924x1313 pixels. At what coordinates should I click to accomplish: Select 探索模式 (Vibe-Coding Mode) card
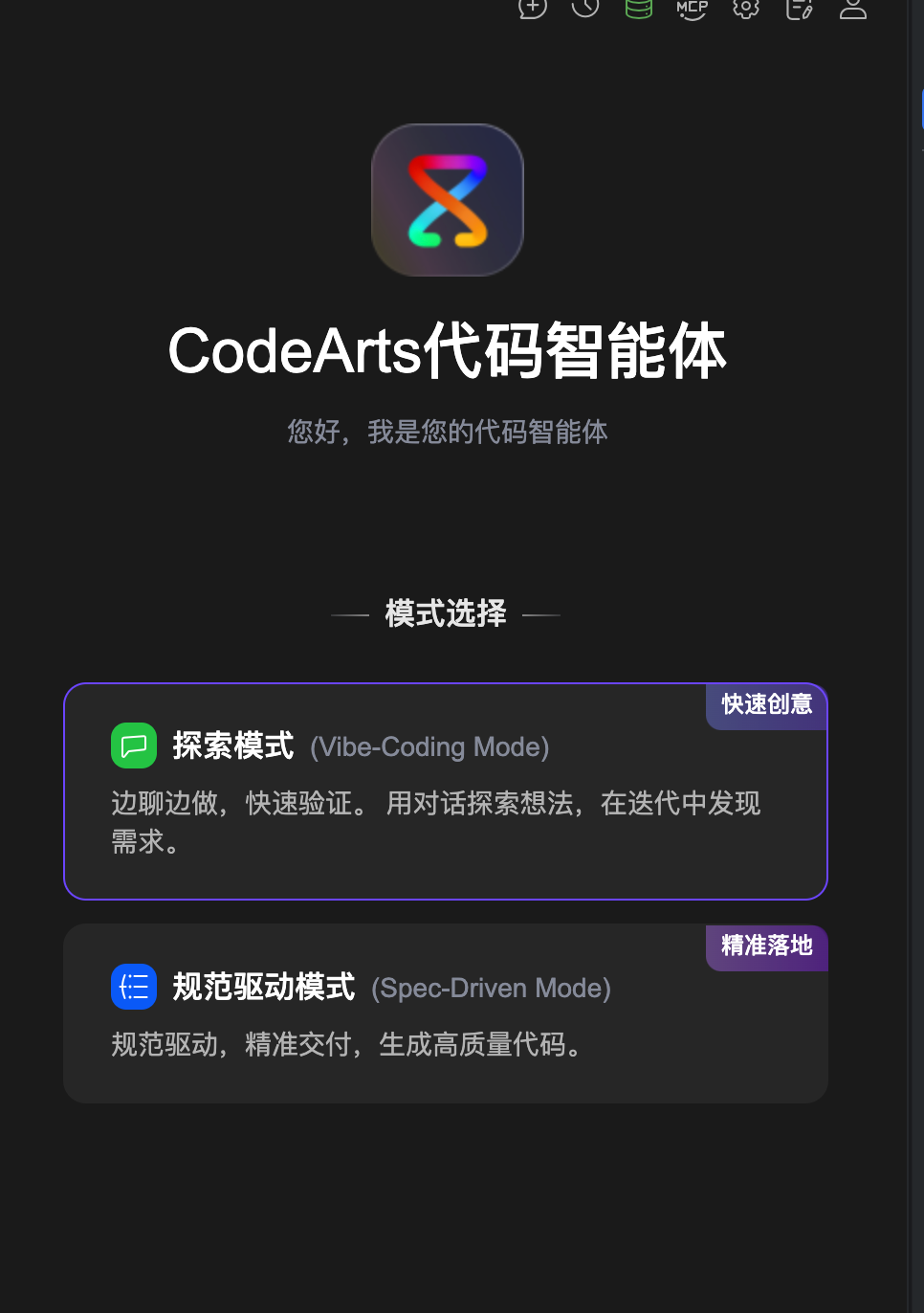[445, 791]
